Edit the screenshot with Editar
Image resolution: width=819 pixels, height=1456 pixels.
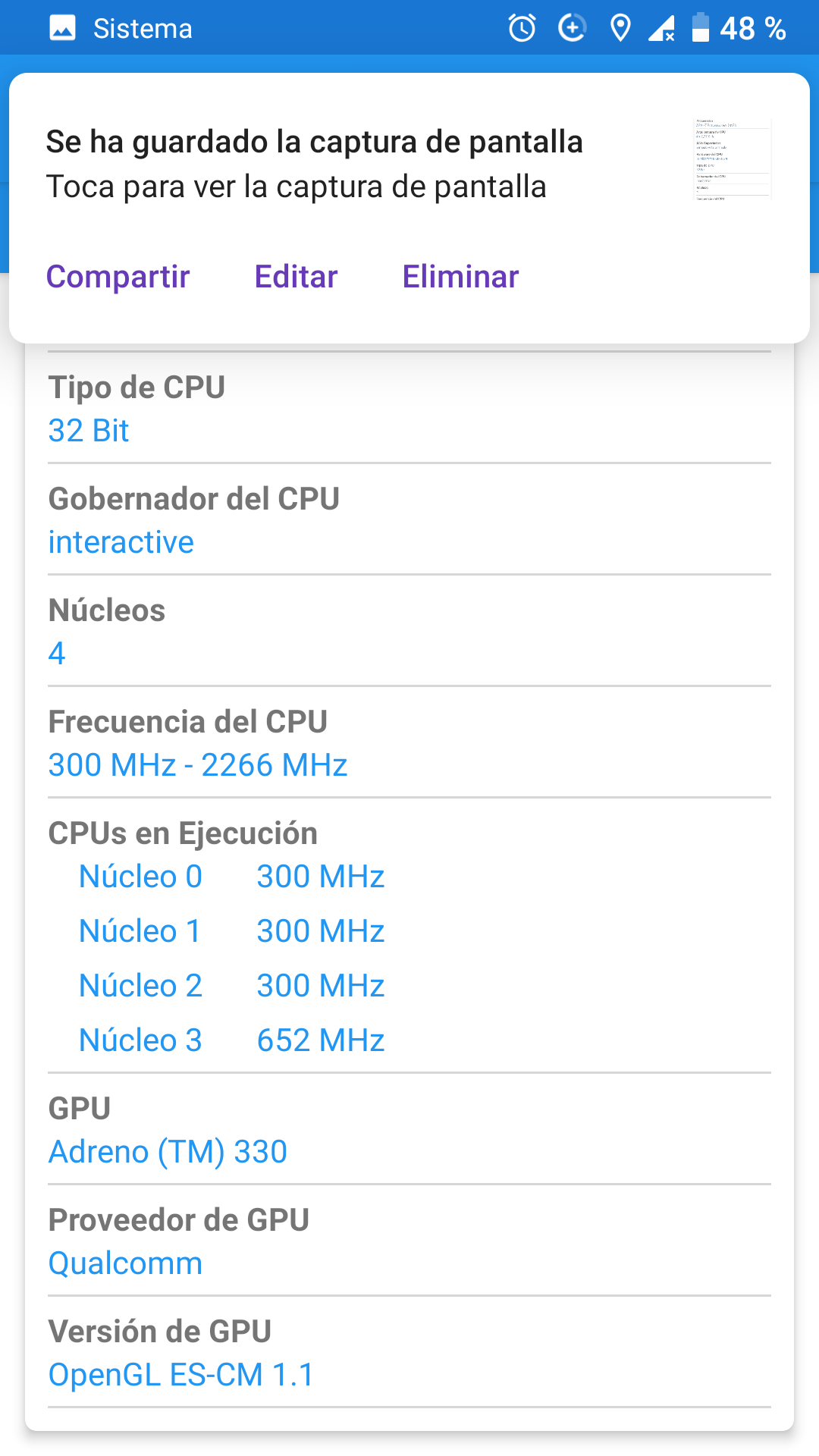click(296, 277)
